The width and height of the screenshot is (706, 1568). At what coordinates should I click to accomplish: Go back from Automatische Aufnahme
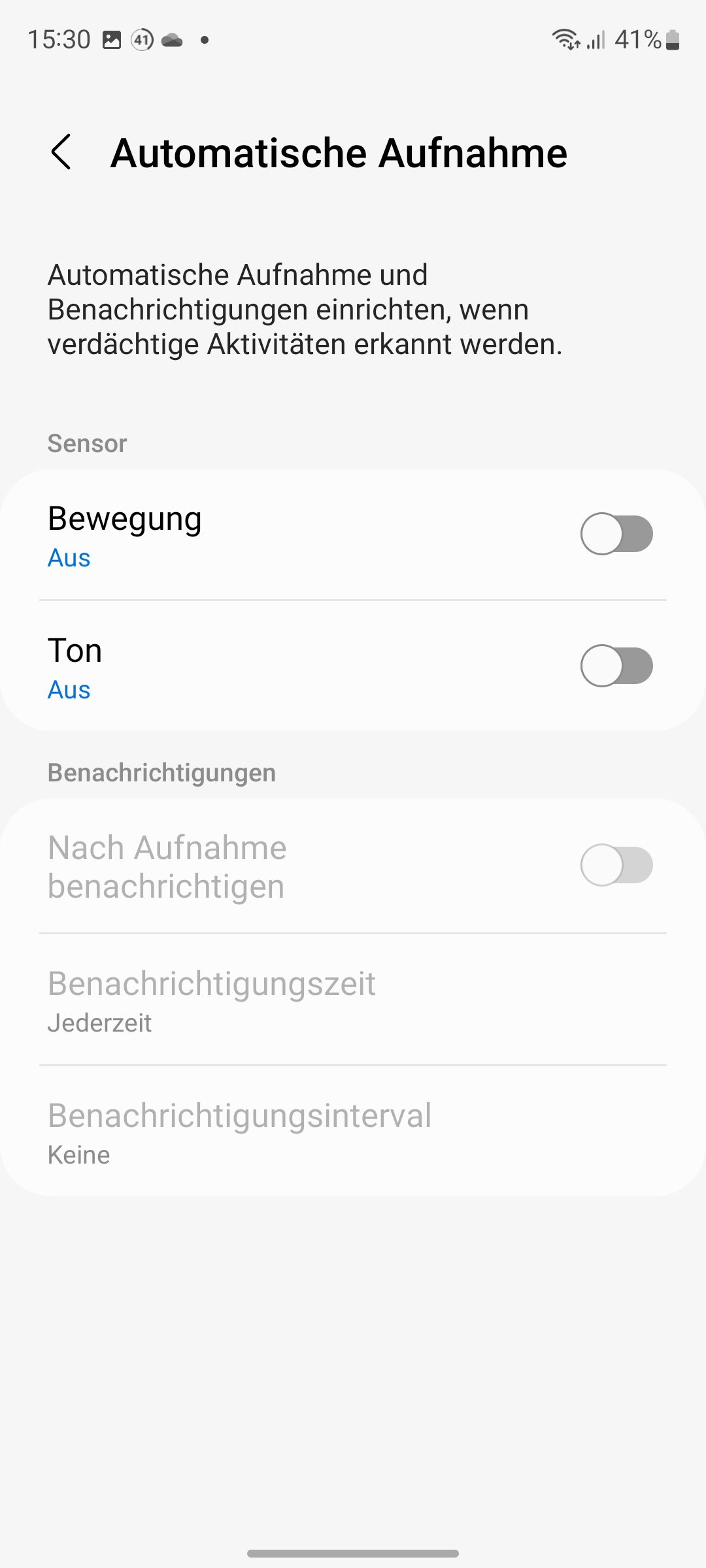point(61,152)
